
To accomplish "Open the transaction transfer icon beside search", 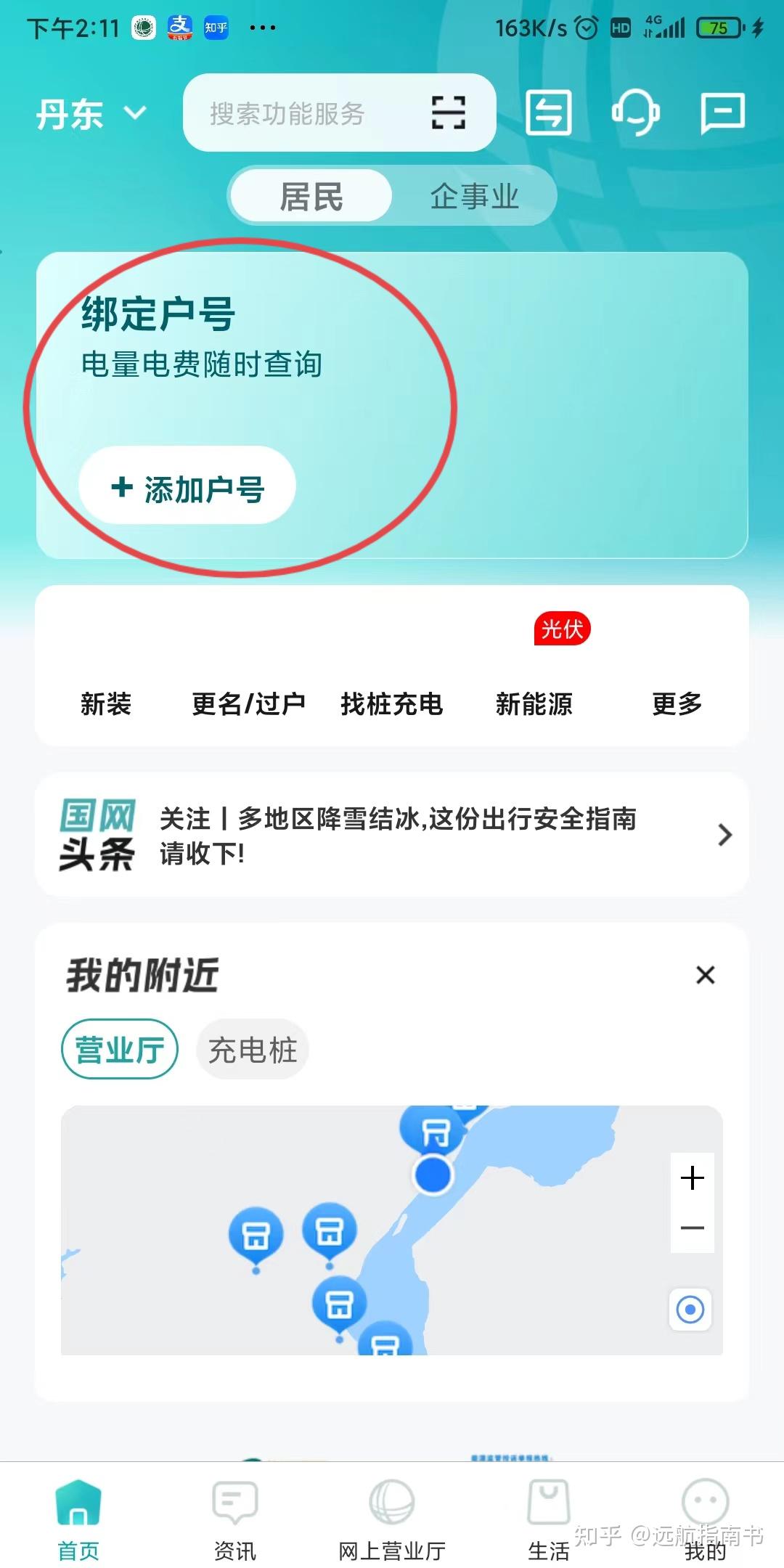I will [x=550, y=113].
